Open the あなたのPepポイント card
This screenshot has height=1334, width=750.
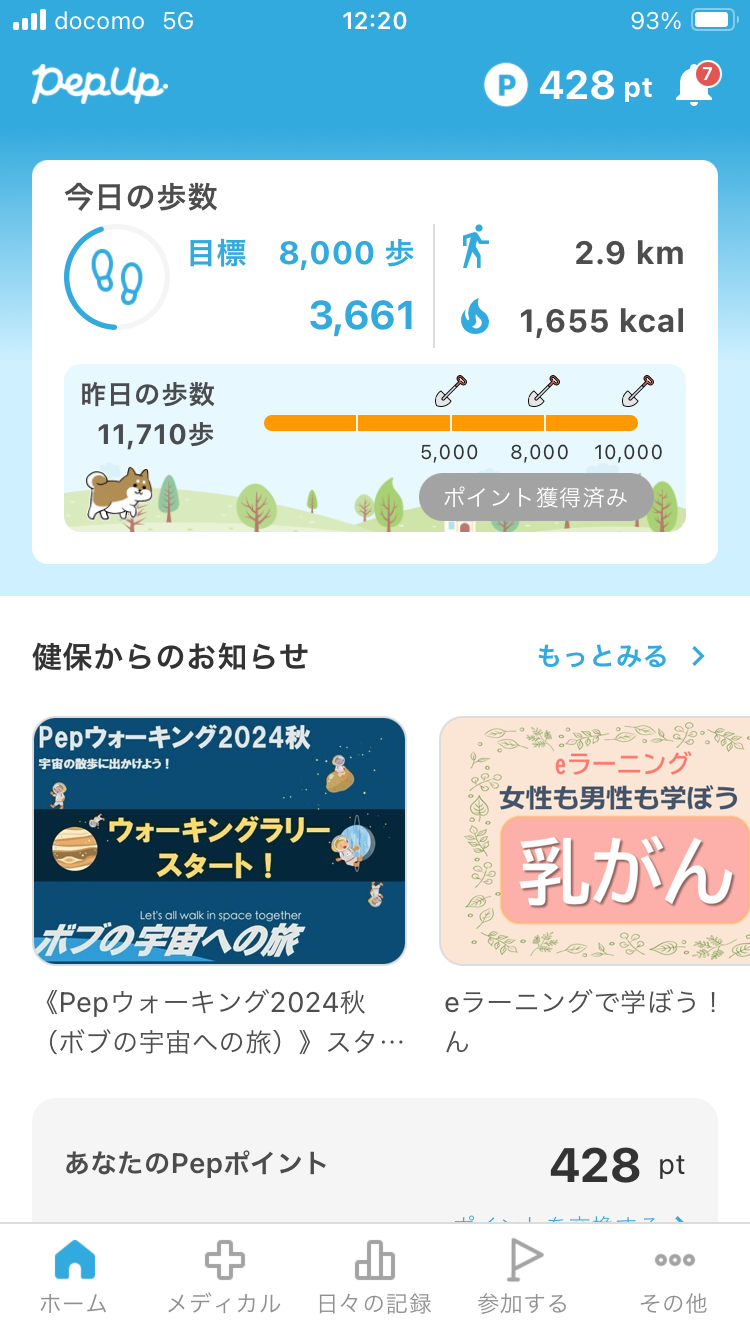click(374, 1165)
